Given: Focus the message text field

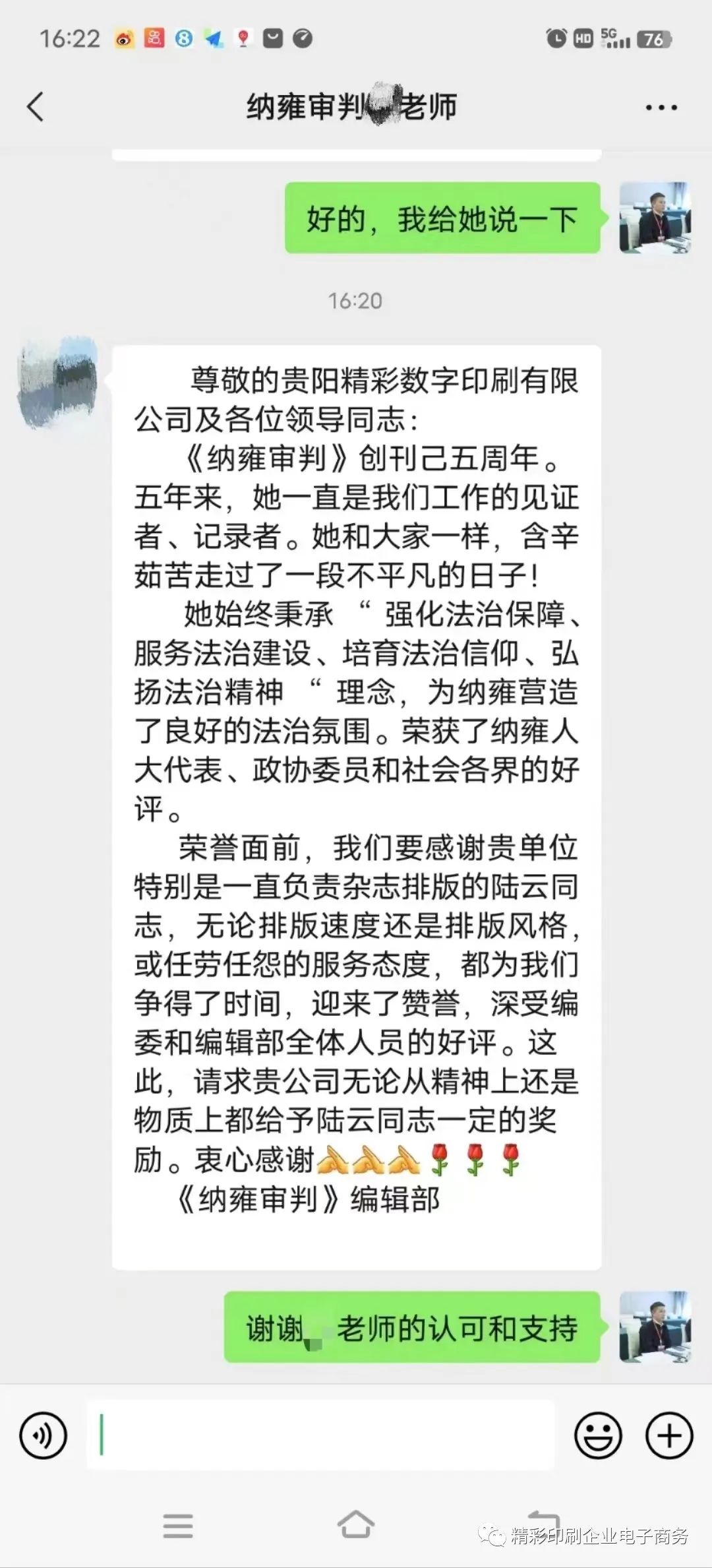Looking at the screenshot, I should tap(320, 1435).
